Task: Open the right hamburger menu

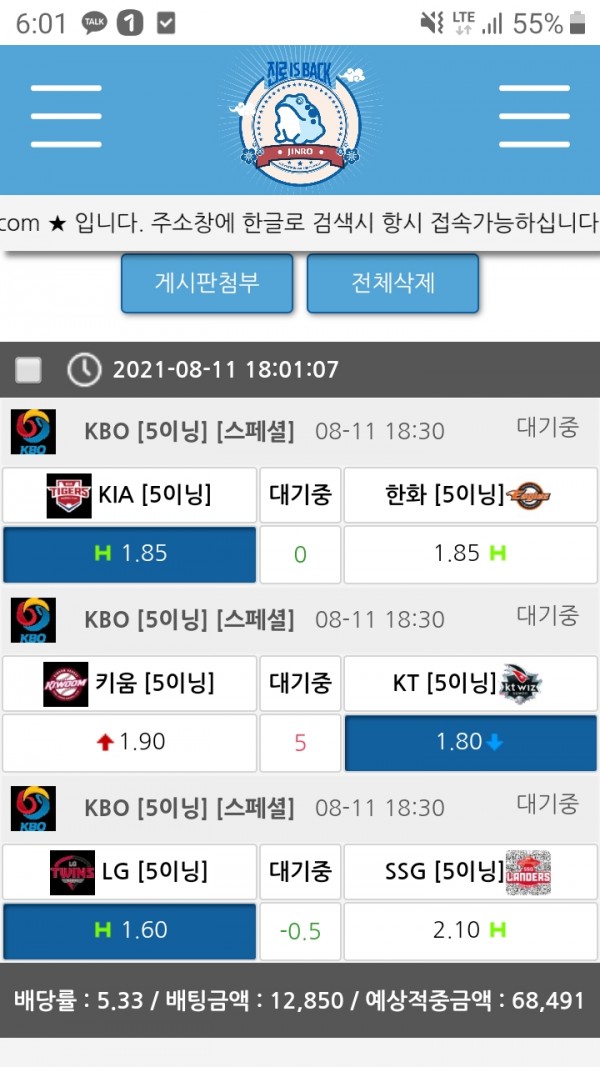Action: pyautogui.click(x=533, y=116)
